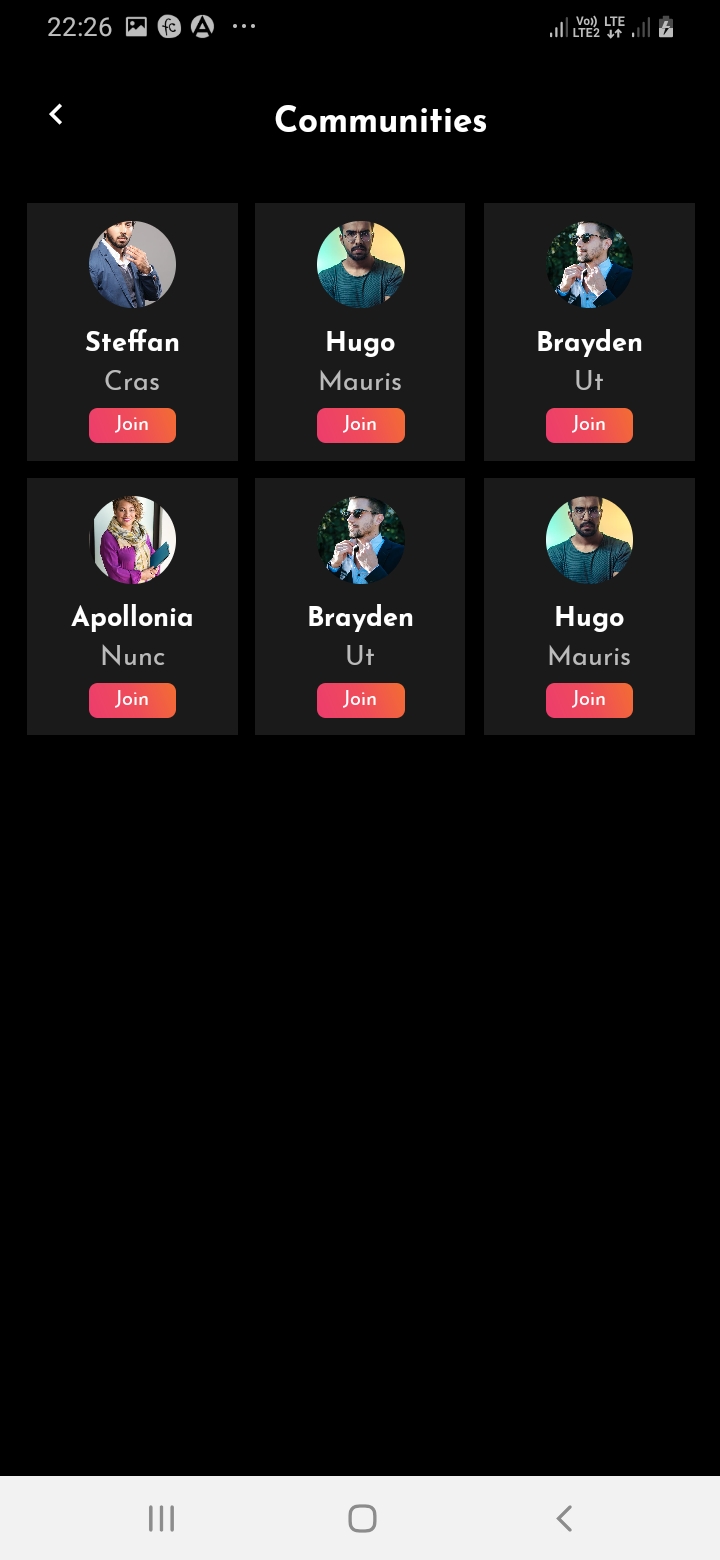Open Steffan's profile picture
This screenshot has width=720, height=1560.
pos(132,264)
